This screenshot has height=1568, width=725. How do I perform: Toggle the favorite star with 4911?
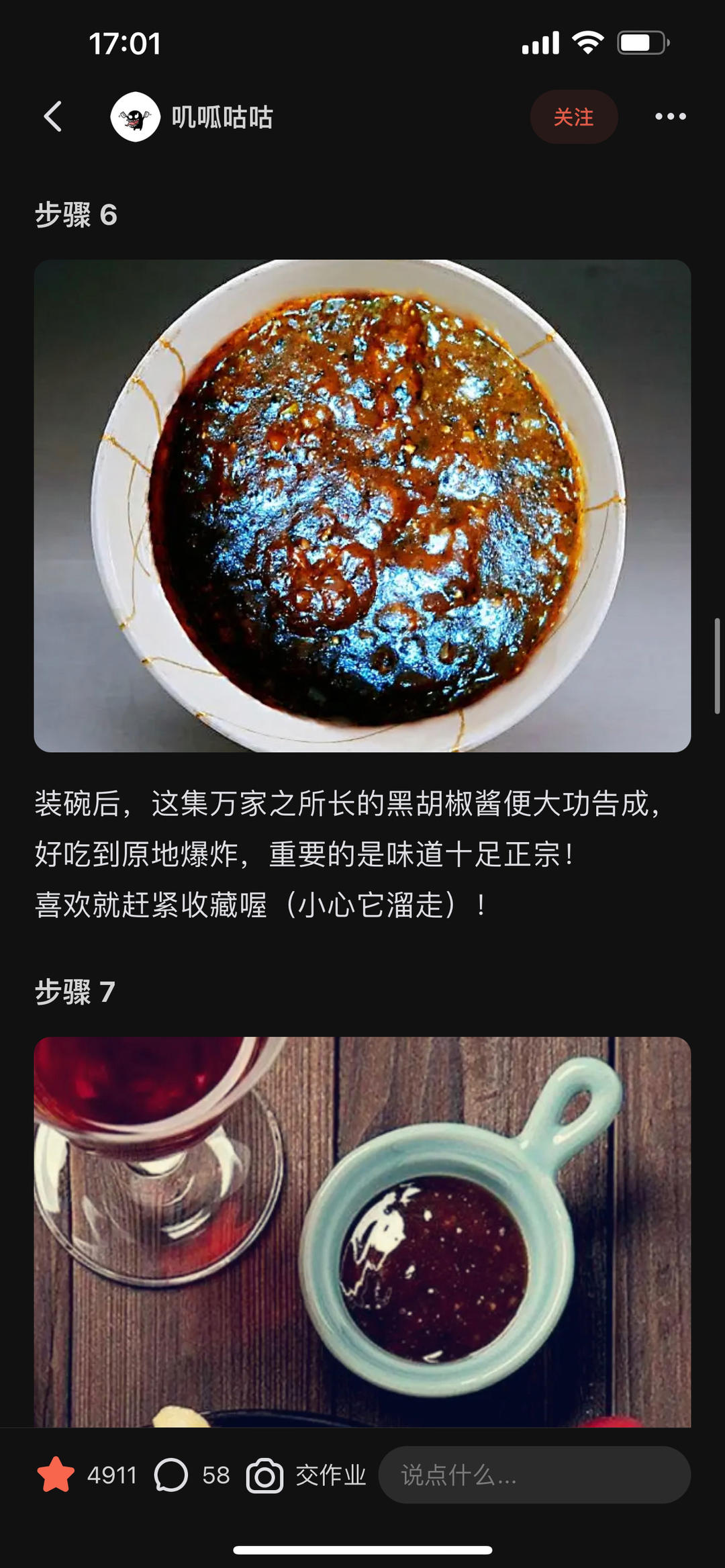coord(56,1475)
